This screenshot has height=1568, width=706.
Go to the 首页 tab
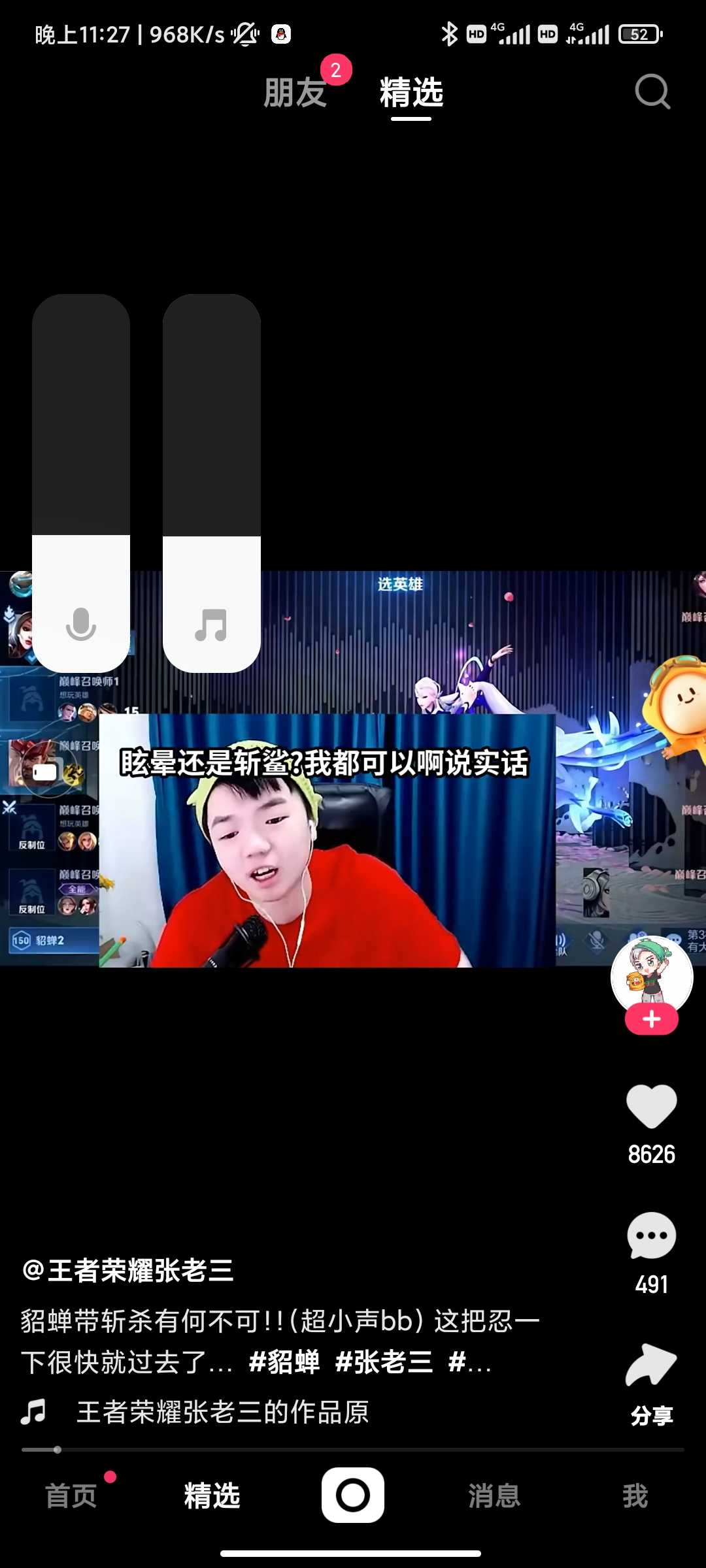pyautogui.click(x=71, y=1495)
